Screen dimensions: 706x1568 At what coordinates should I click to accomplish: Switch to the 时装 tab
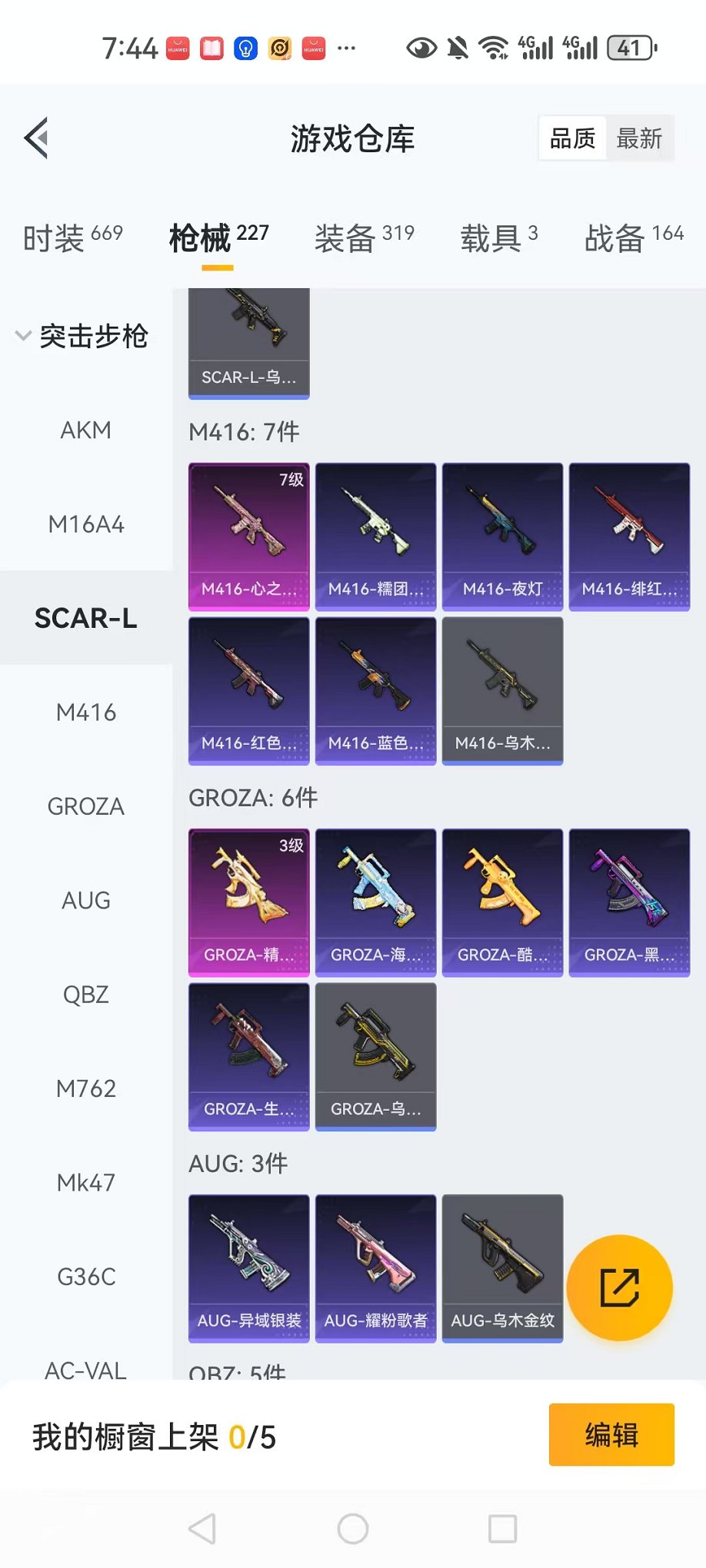coord(72,237)
